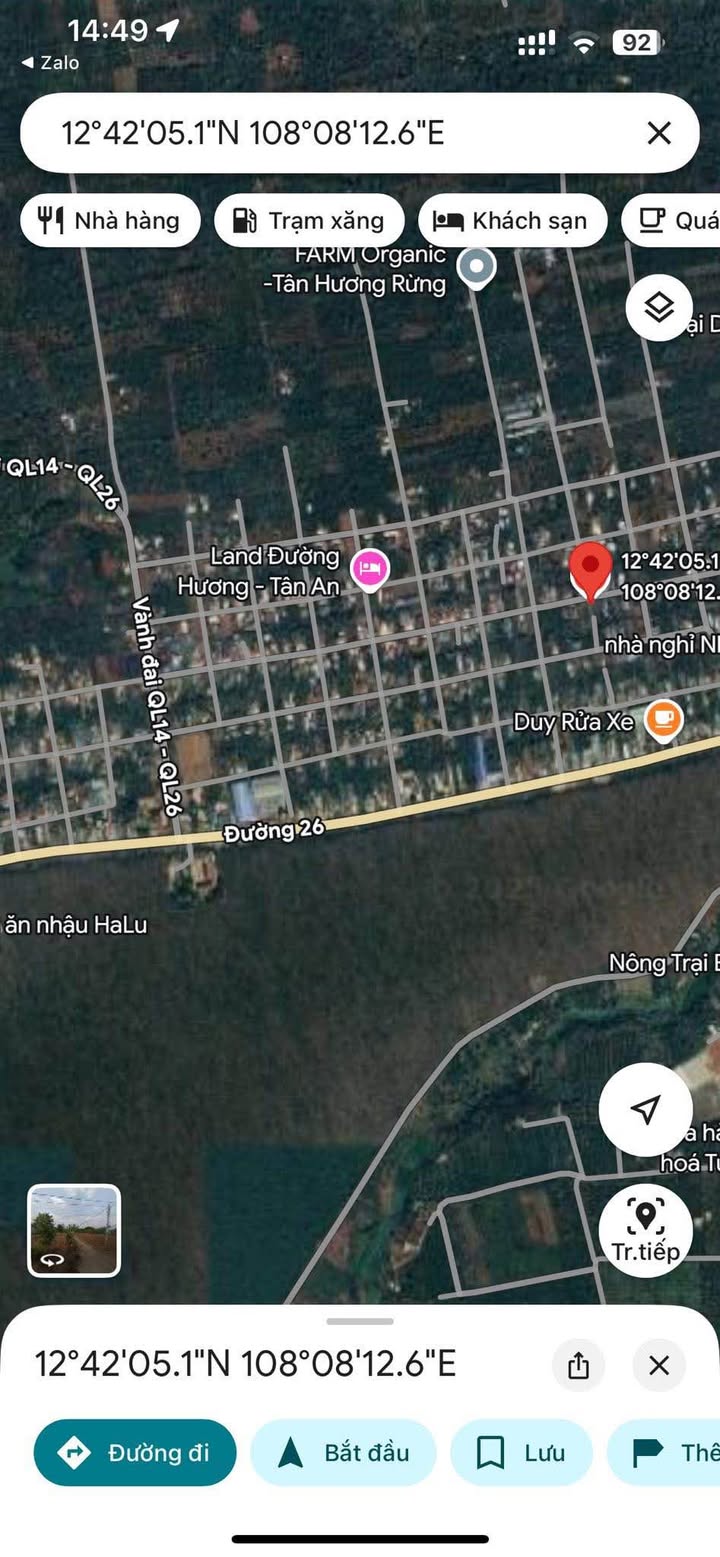Center map on my current location
Screen dimensions: 720x1557
(x=646, y=1109)
